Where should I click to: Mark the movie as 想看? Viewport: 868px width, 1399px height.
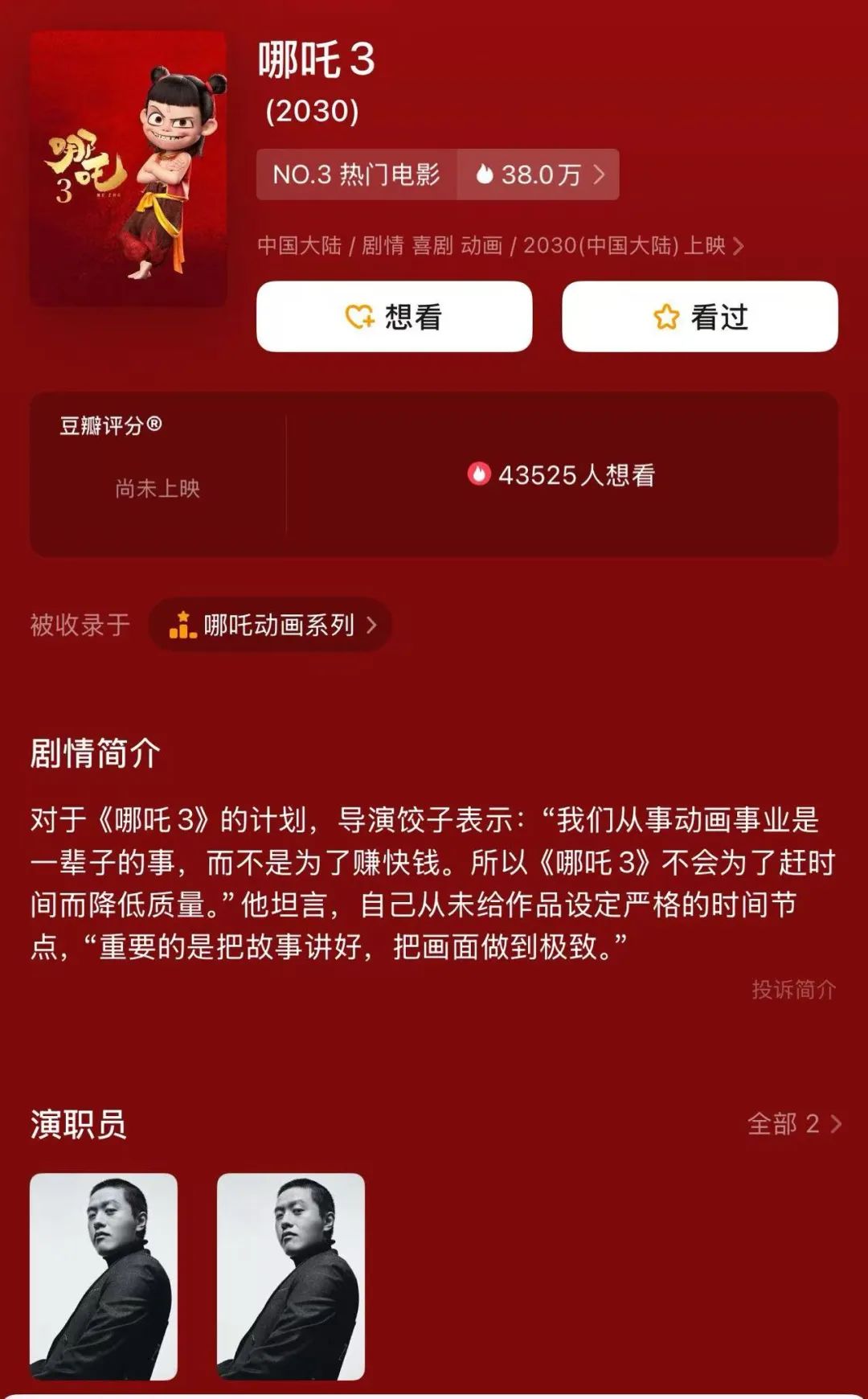click(394, 317)
